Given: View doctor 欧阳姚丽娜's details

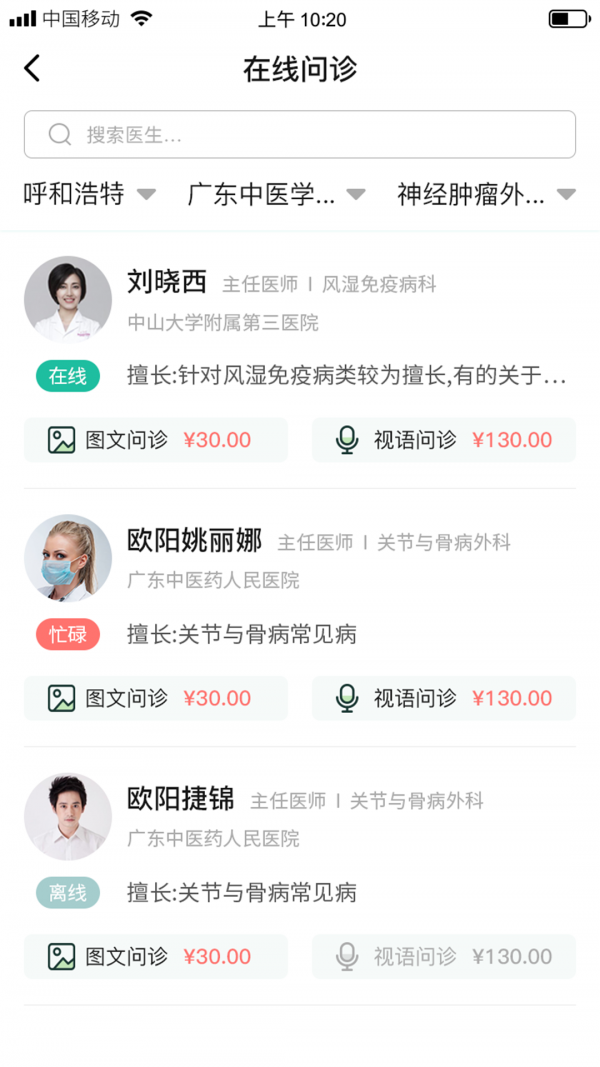Looking at the screenshot, I should [x=194, y=542].
